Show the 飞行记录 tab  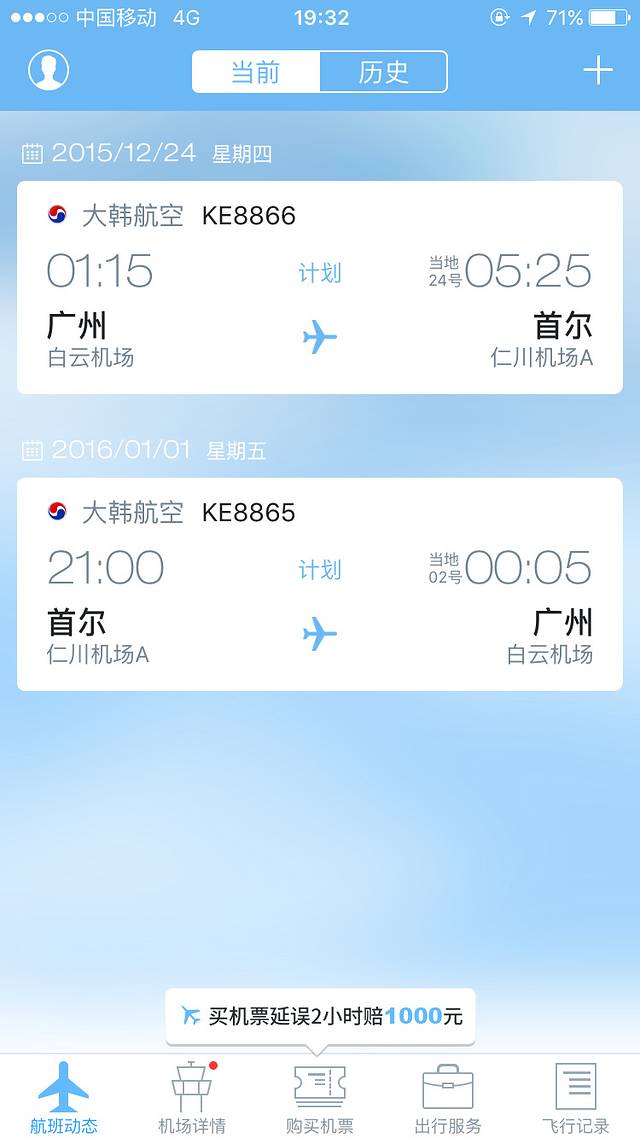576,1097
